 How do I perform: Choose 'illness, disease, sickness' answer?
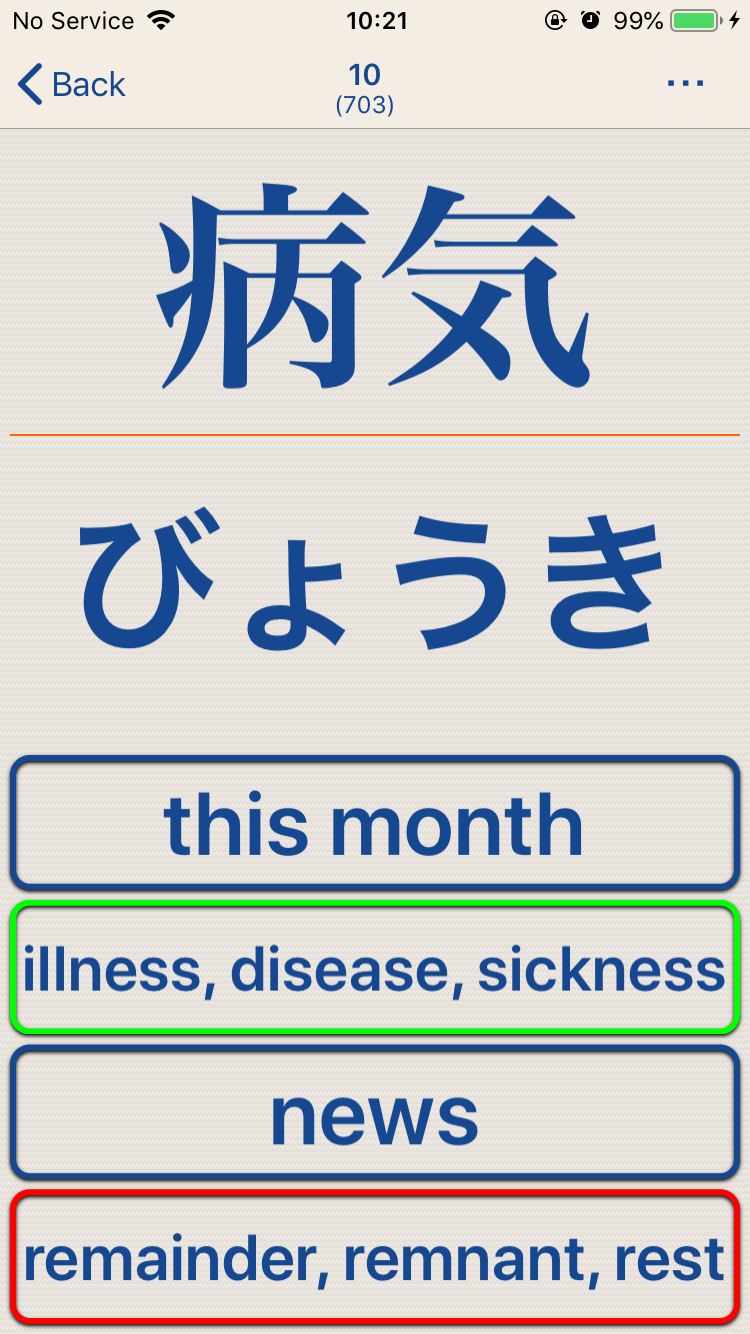point(374,968)
